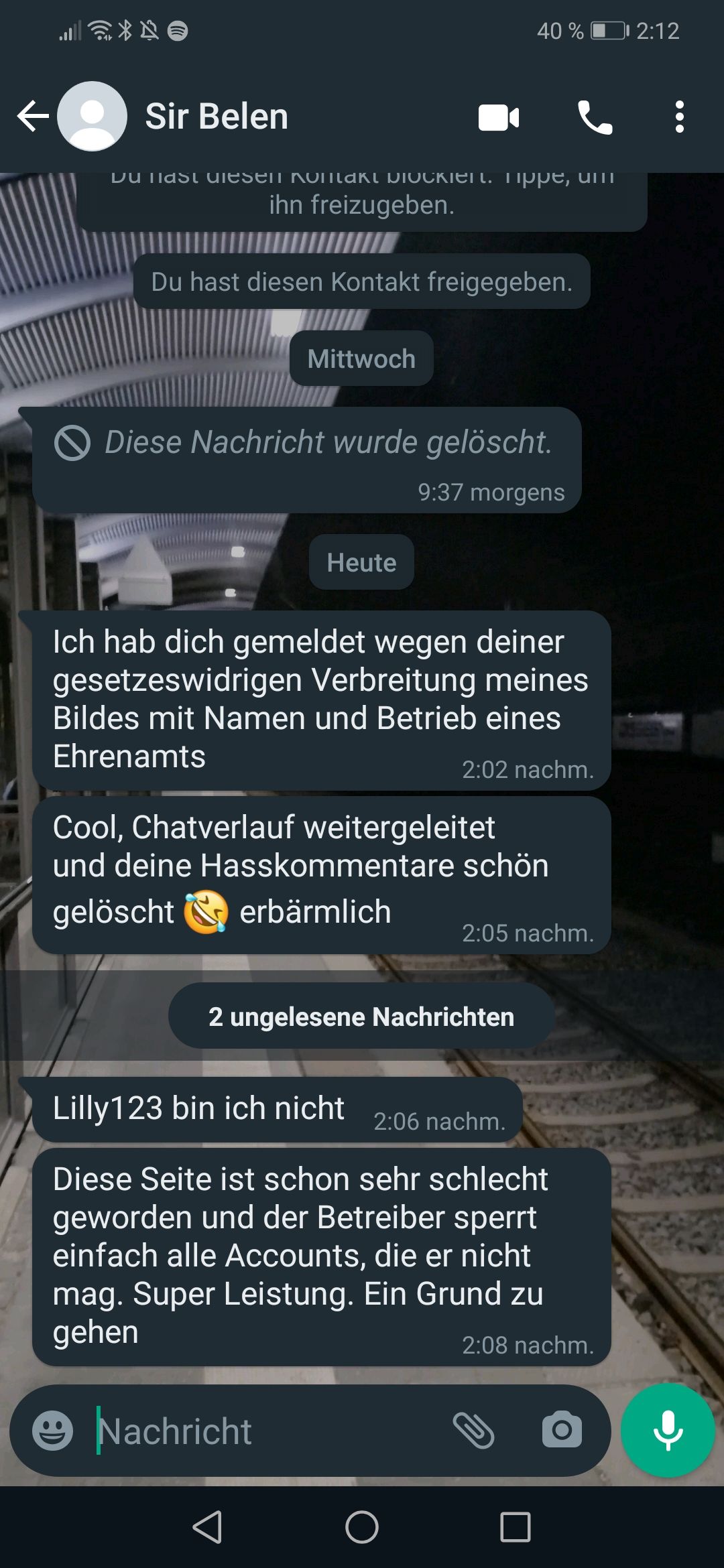Attach a file with the paperclip

(x=473, y=1431)
